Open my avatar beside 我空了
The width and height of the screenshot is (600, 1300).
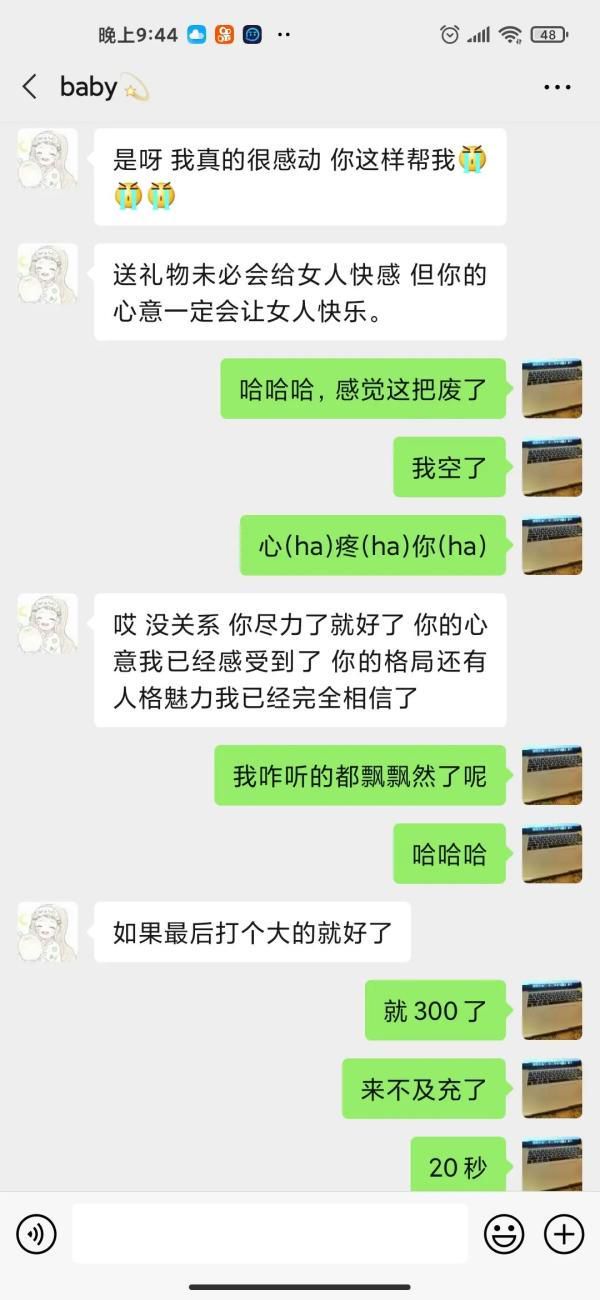(552, 467)
